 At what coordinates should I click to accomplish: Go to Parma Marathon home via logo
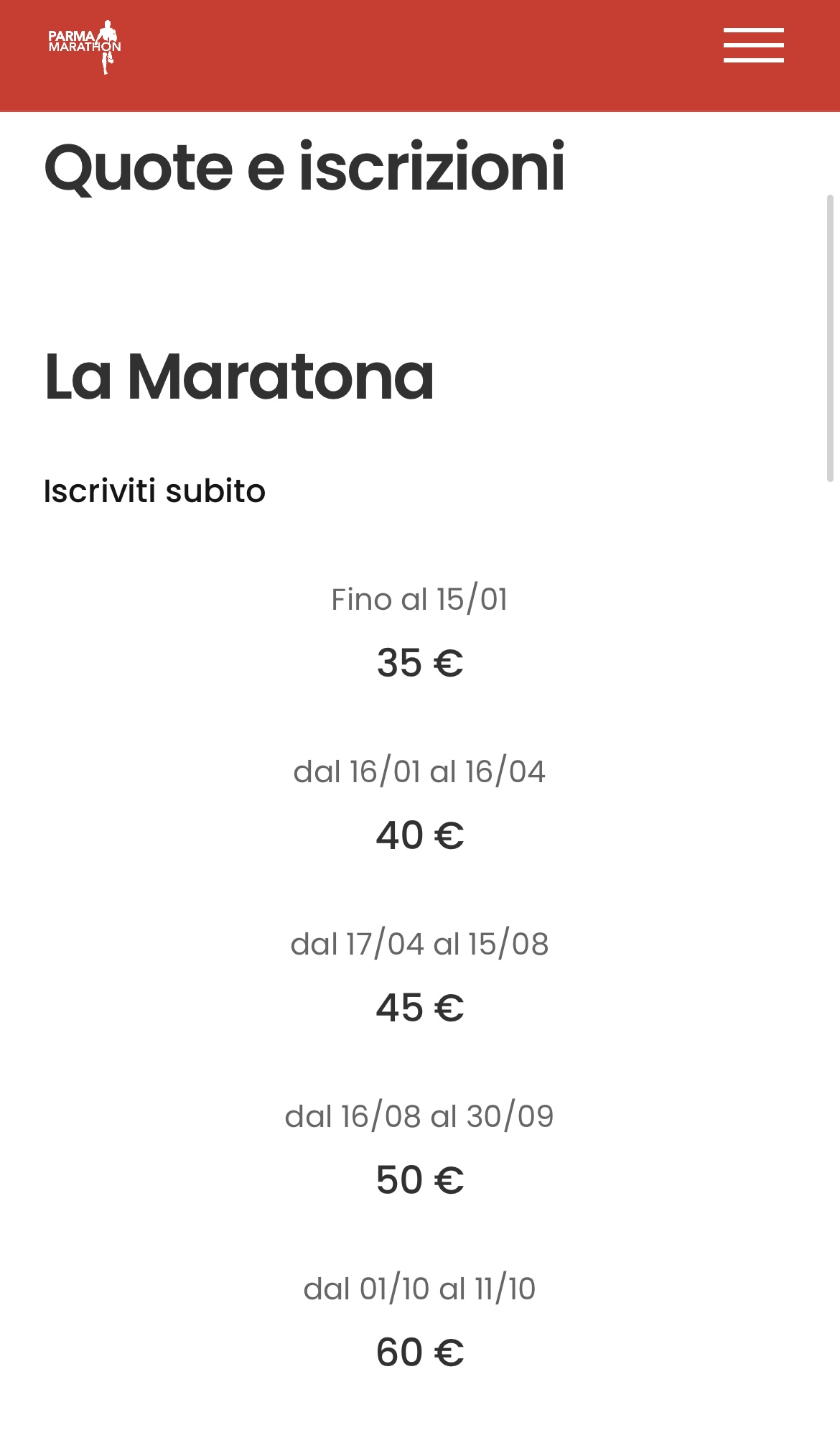click(x=85, y=46)
